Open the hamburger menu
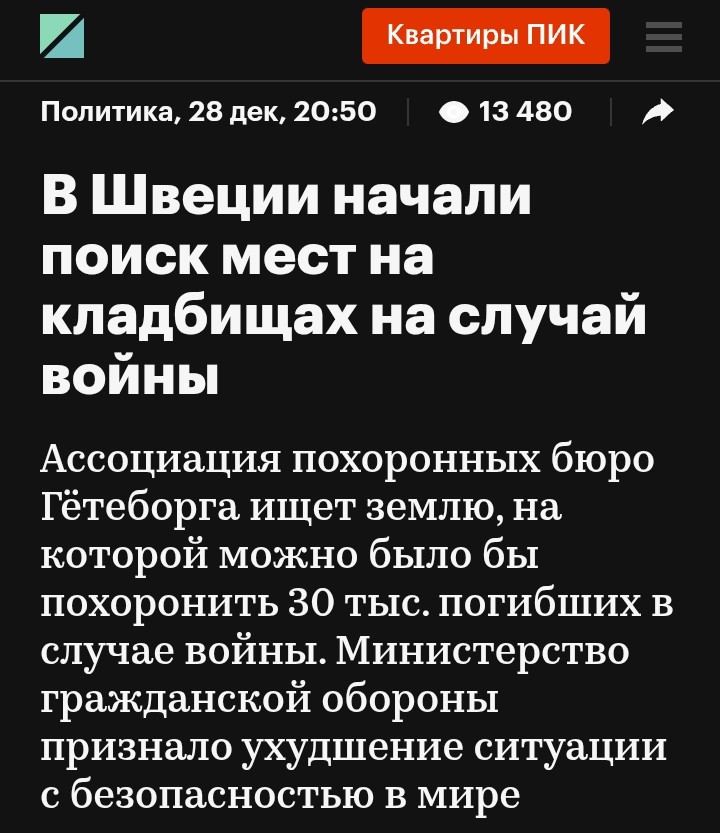 coord(663,37)
